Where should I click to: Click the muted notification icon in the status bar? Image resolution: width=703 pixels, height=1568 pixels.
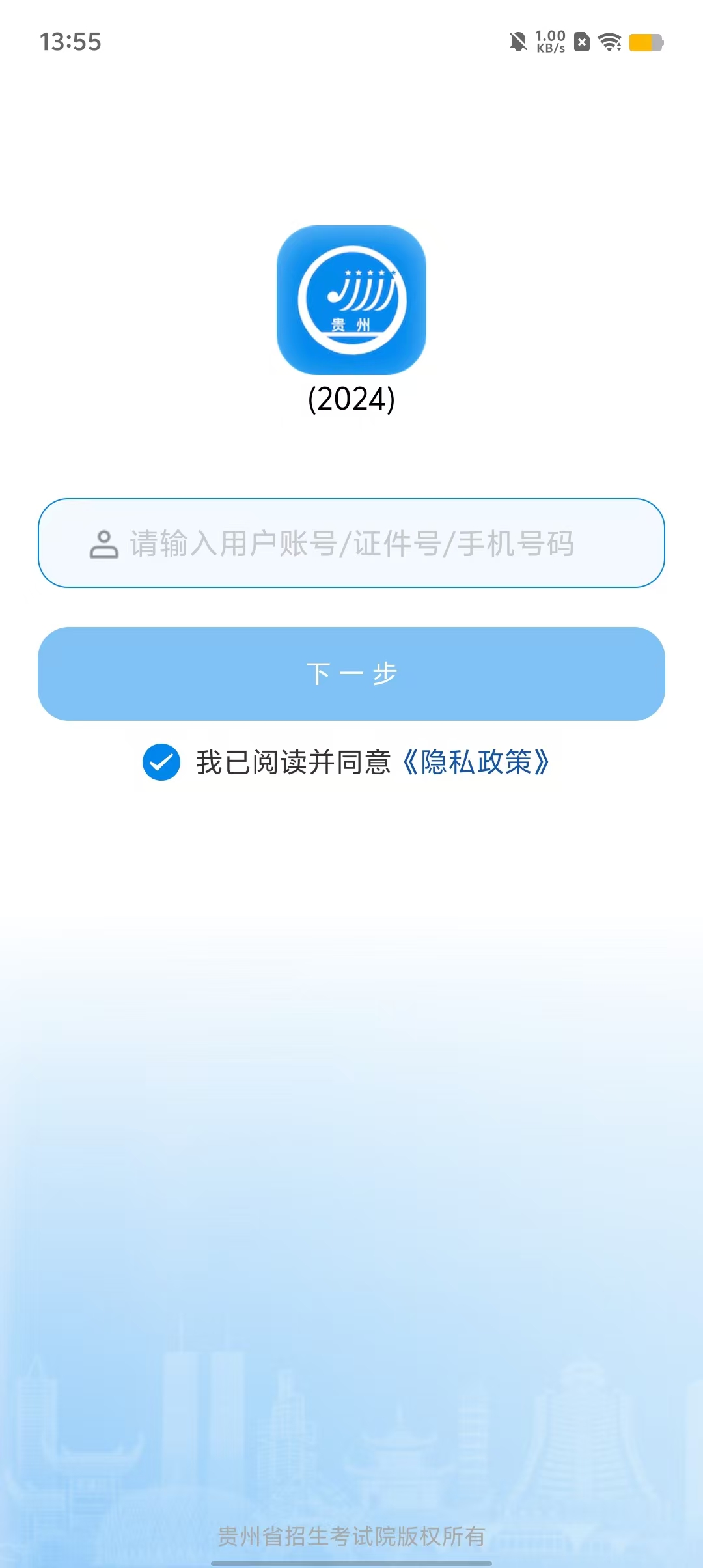(517, 43)
